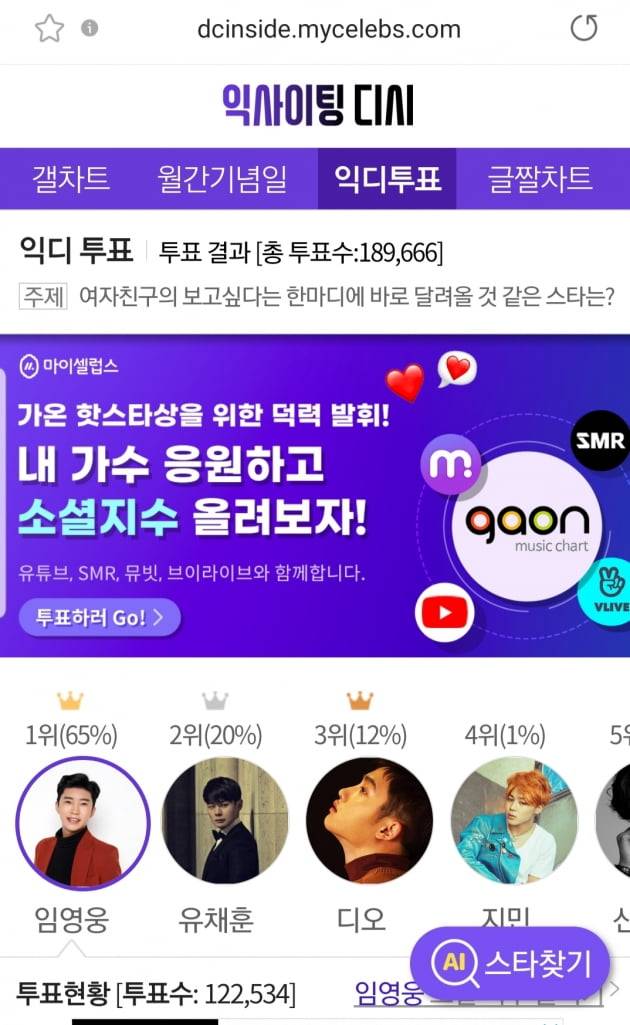Open 디오's third-place profile
This screenshot has width=630, height=1025.
369,822
